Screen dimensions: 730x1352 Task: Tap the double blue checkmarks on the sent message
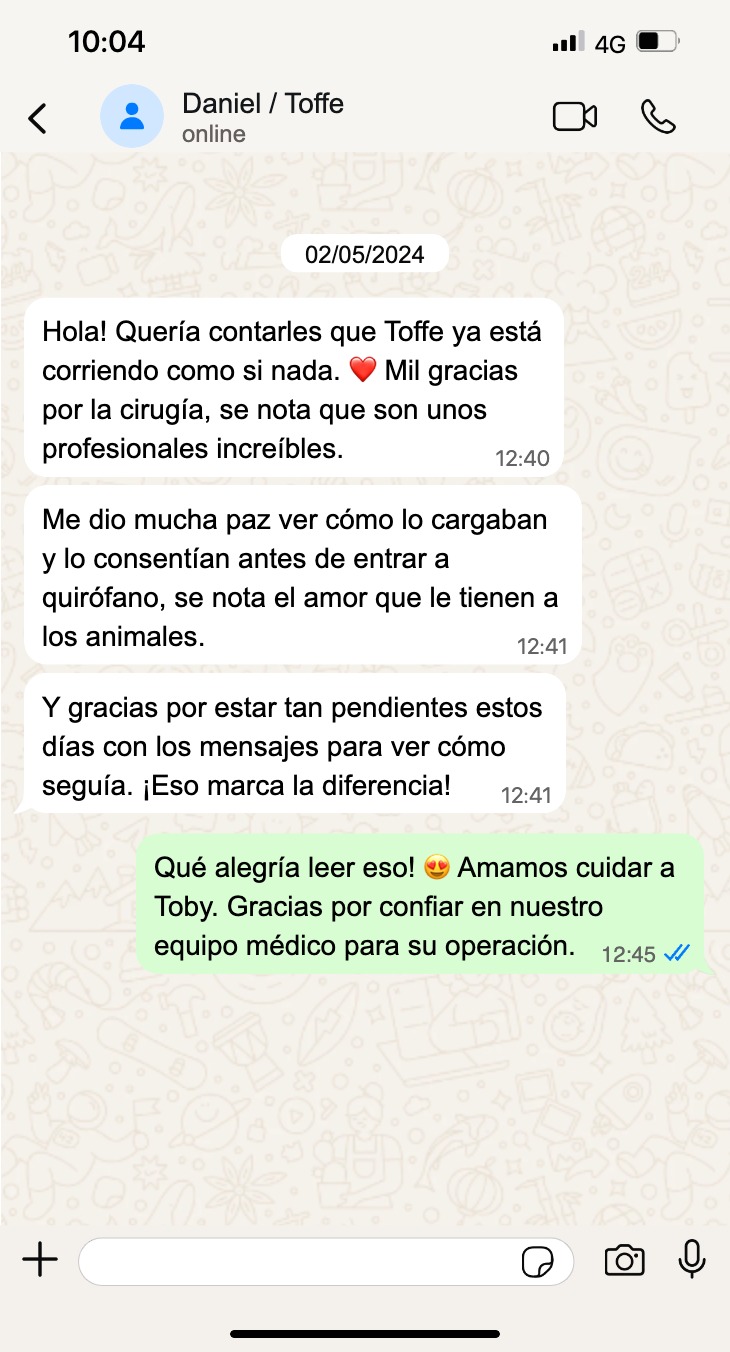click(x=676, y=954)
